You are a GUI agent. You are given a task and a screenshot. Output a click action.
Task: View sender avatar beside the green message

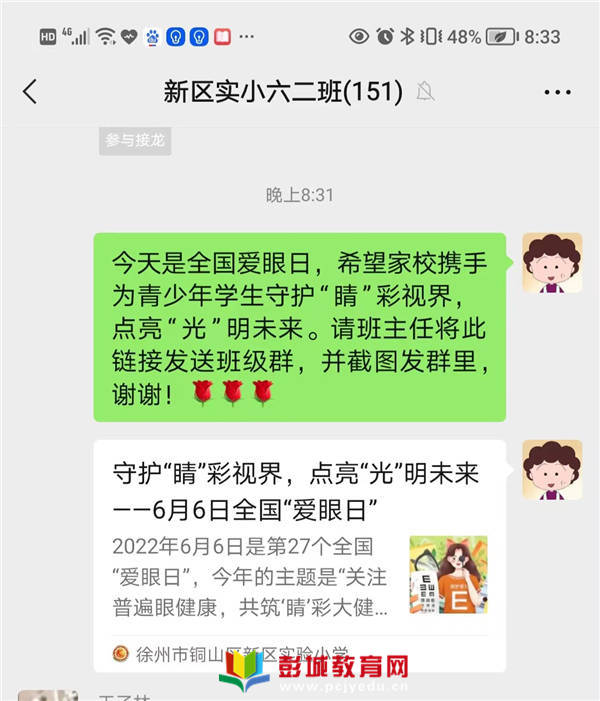pos(552,263)
